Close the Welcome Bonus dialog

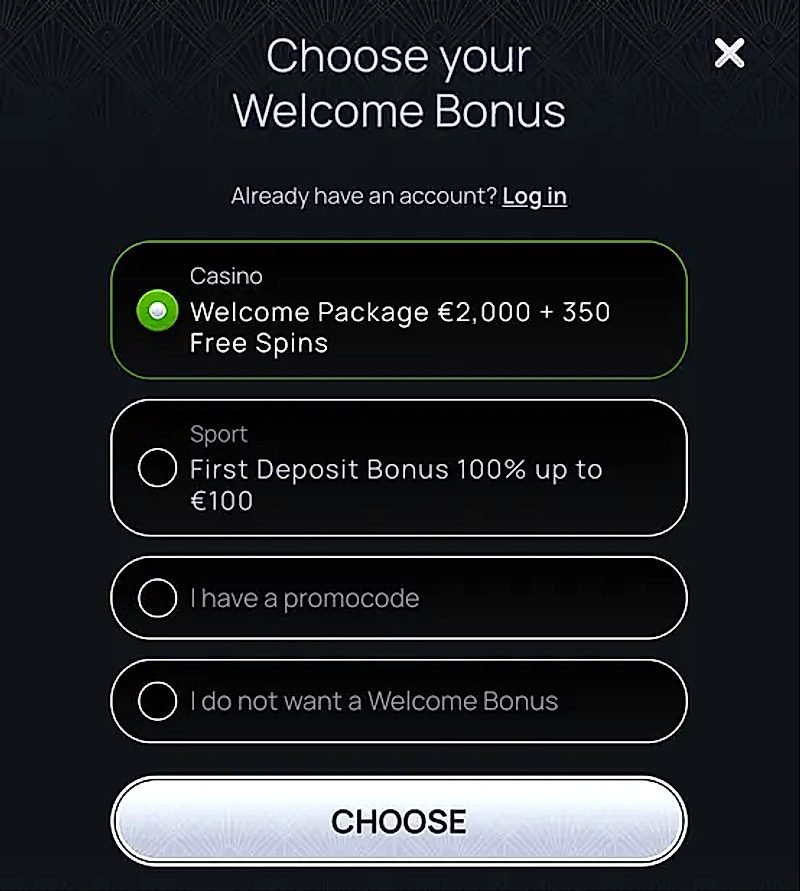click(x=730, y=53)
